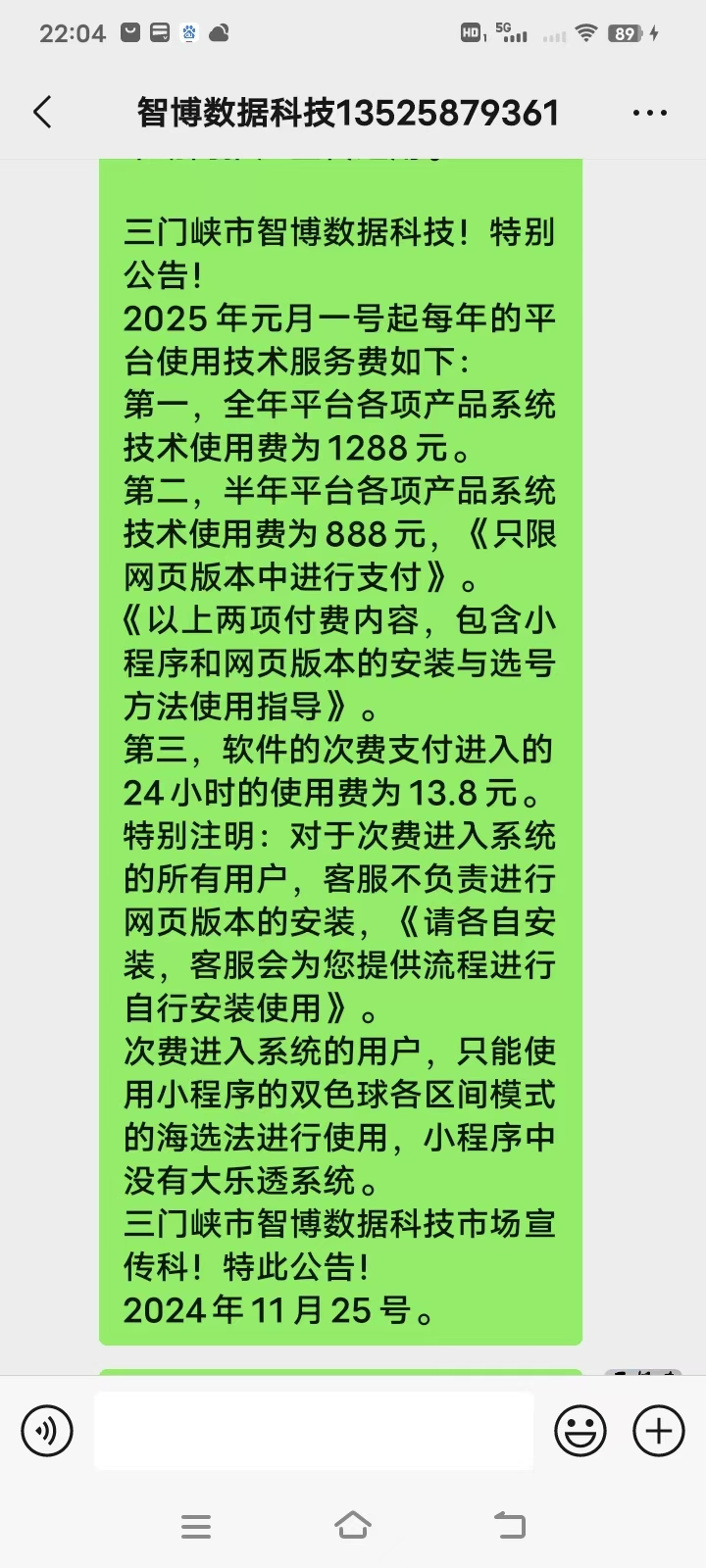Open the emoji sticker panel
Screen dimensions: 706x1568
pos(580,1431)
